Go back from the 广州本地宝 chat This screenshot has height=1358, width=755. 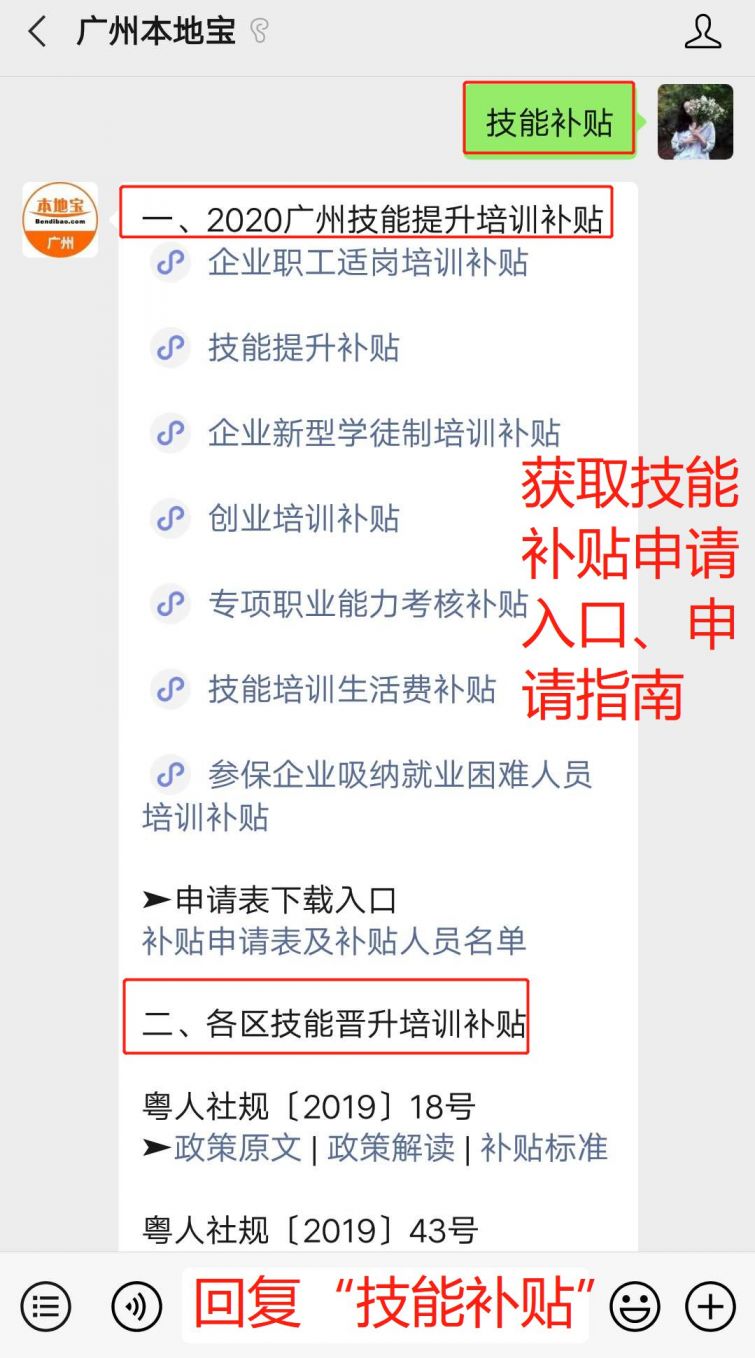pyautogui.click(x=38, y=32)
